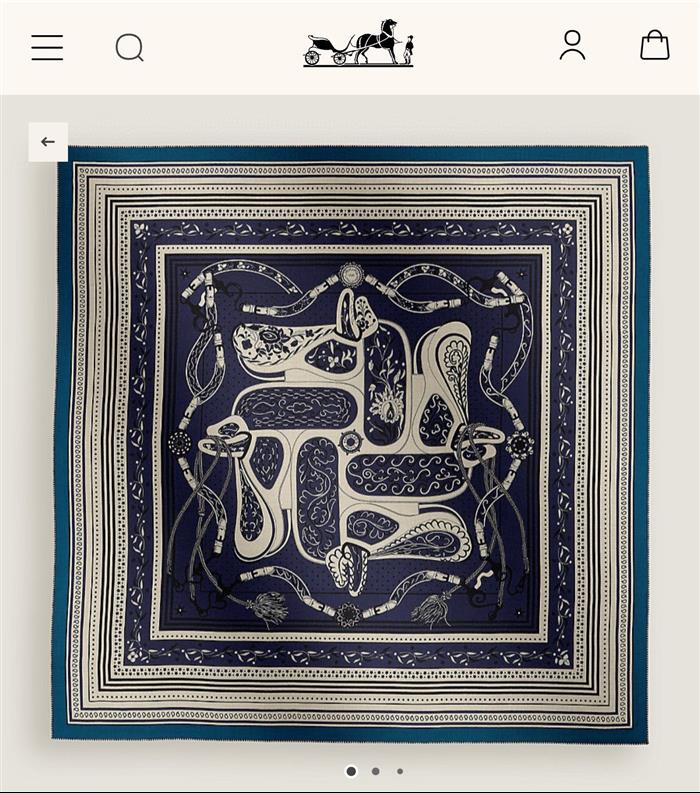700x793 pixels.
Task: Open the scarf product image
Action: [x=350, y=443]
